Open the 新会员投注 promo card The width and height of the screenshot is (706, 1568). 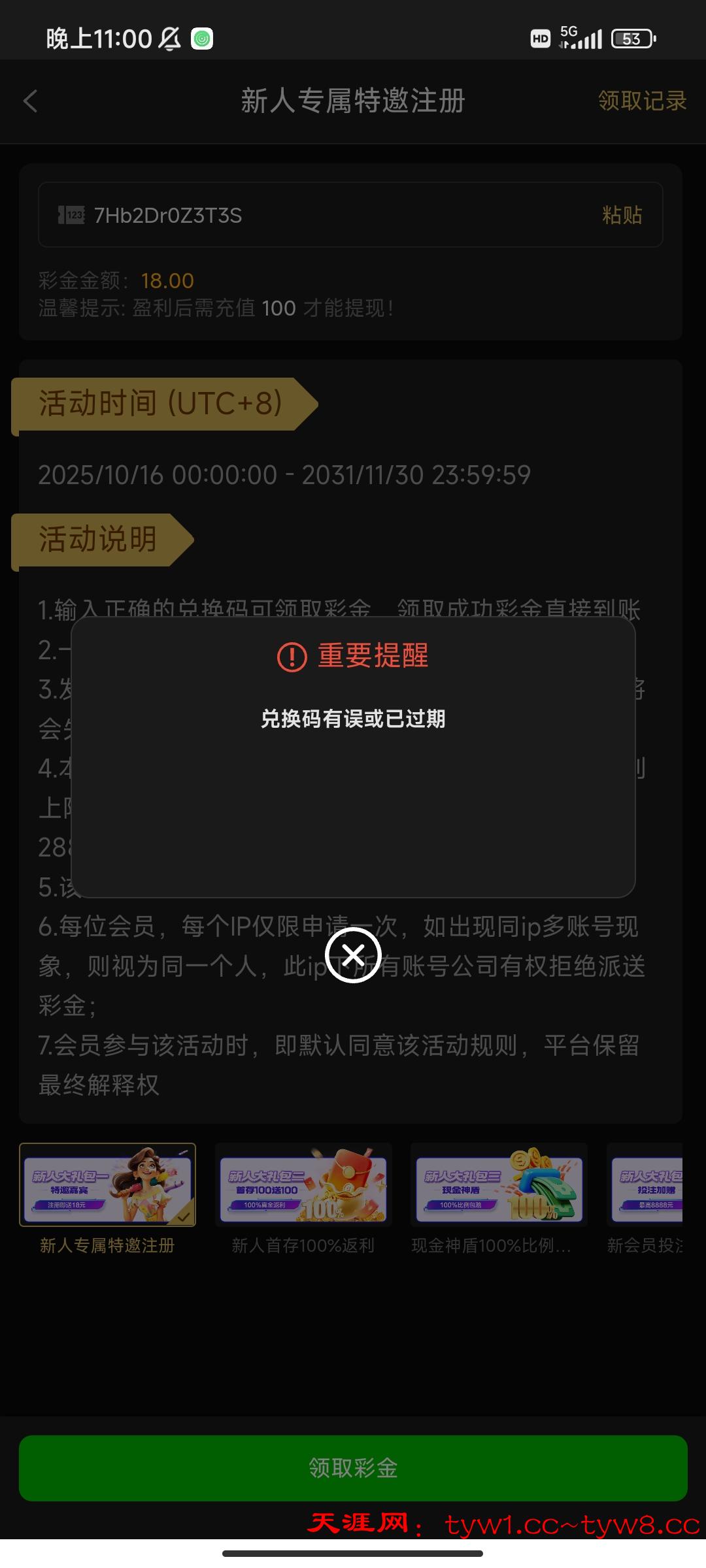pyautogui.click(x=646, y=1185)
